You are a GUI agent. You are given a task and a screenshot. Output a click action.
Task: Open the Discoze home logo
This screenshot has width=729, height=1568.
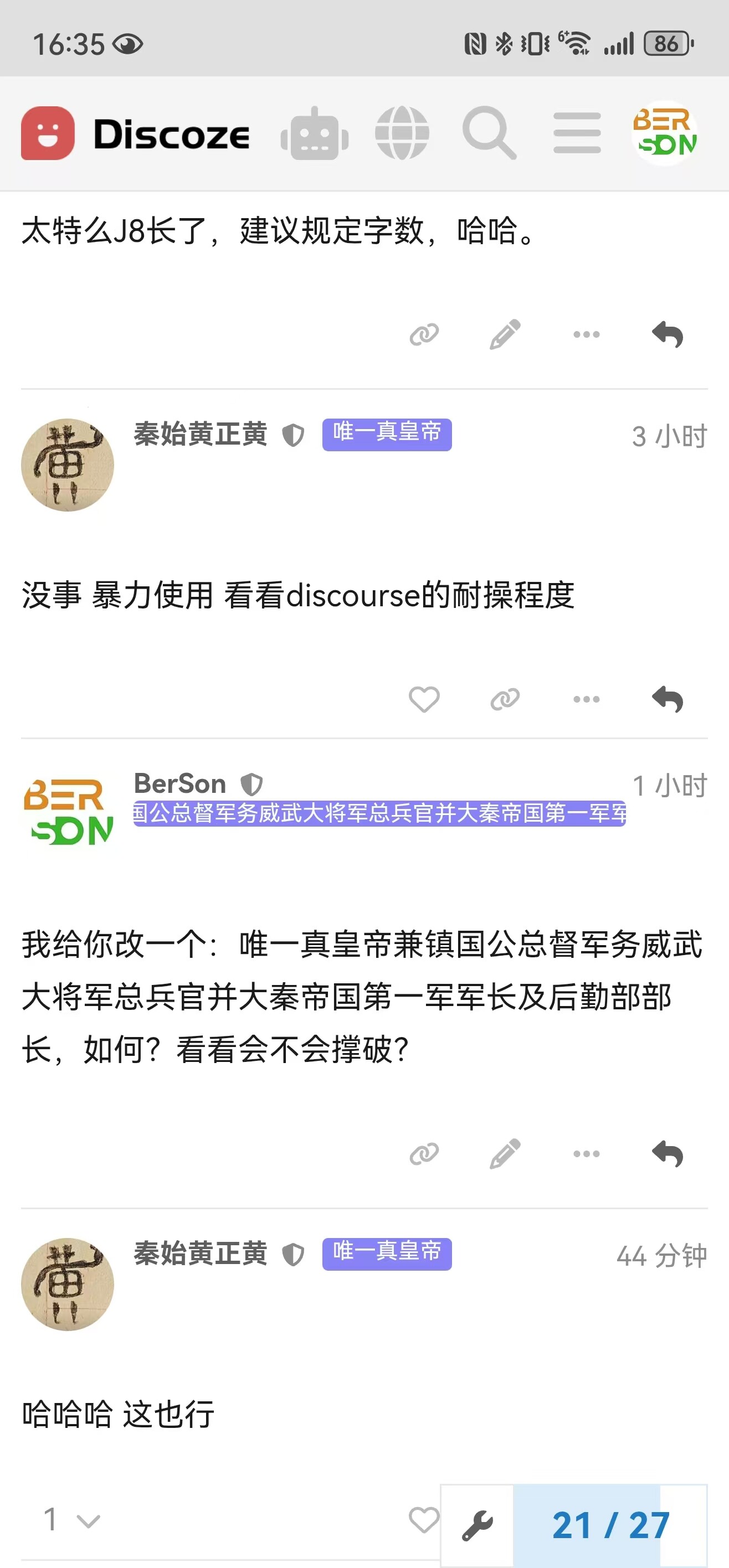135,133
